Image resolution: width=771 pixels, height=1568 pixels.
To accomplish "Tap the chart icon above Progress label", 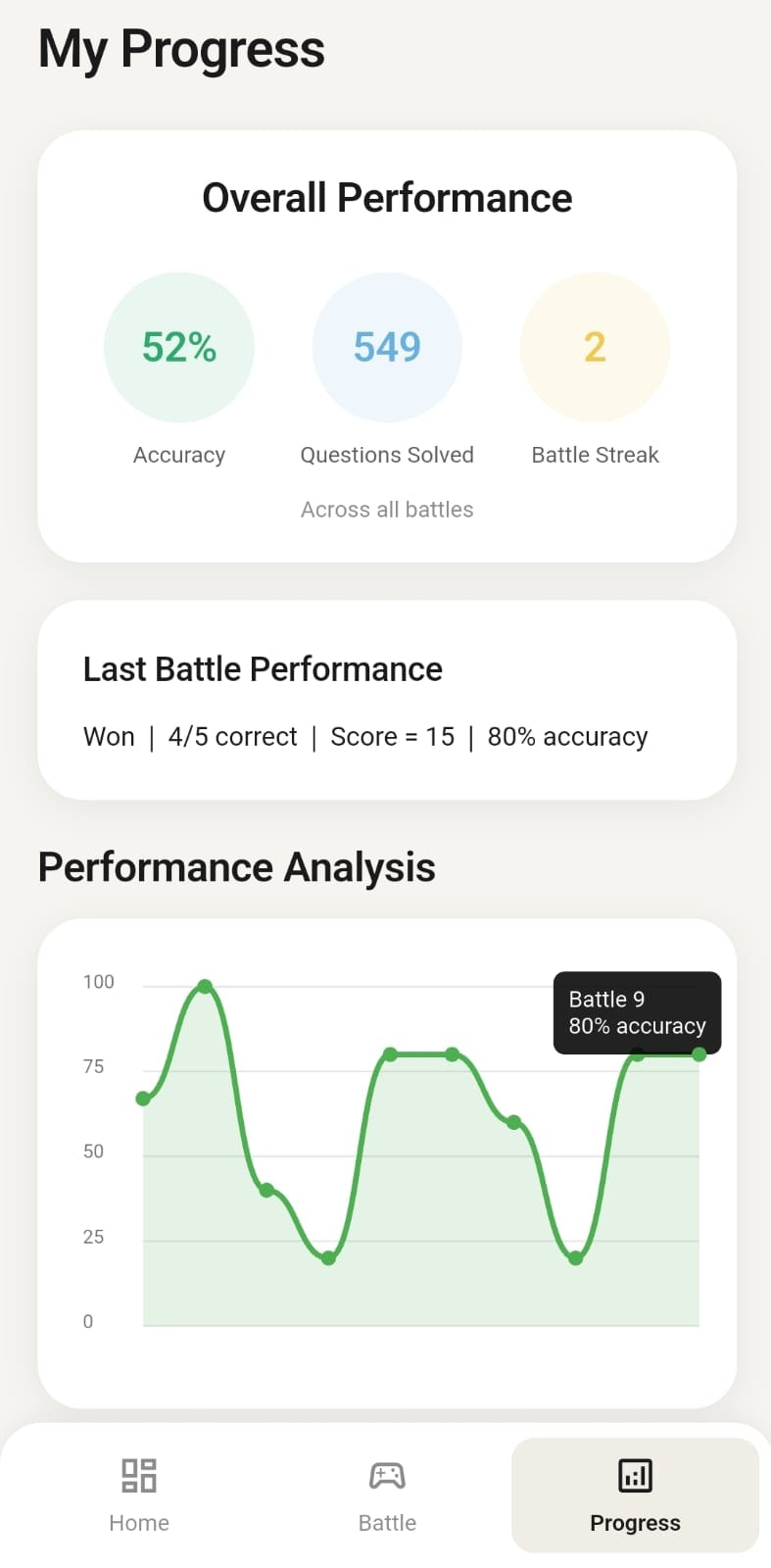I will pyautogui.click(x=635, y=1474).
